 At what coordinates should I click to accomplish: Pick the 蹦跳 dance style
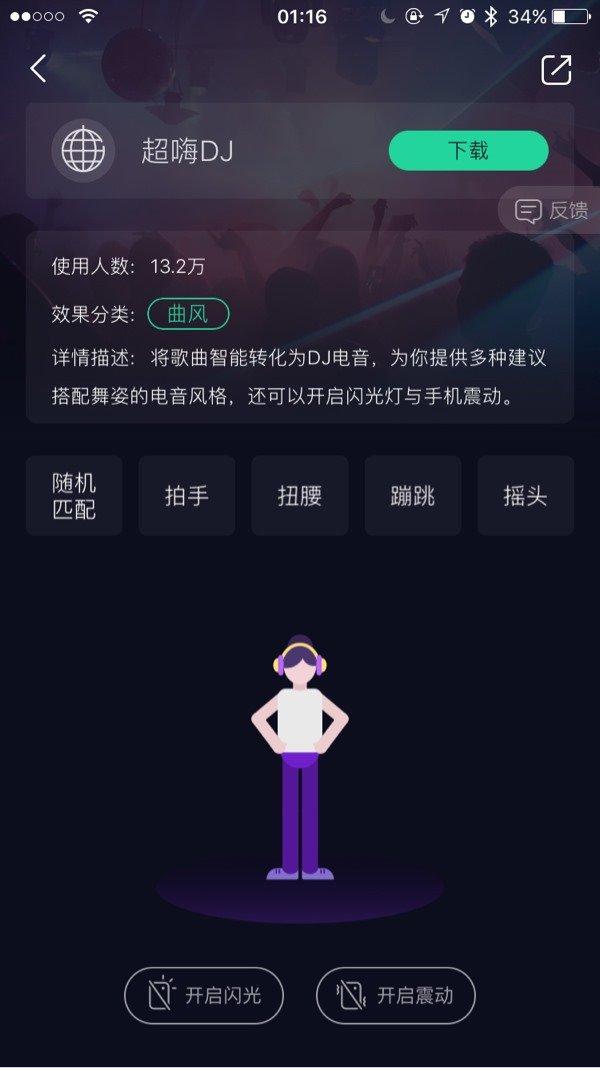pos(413,496)
